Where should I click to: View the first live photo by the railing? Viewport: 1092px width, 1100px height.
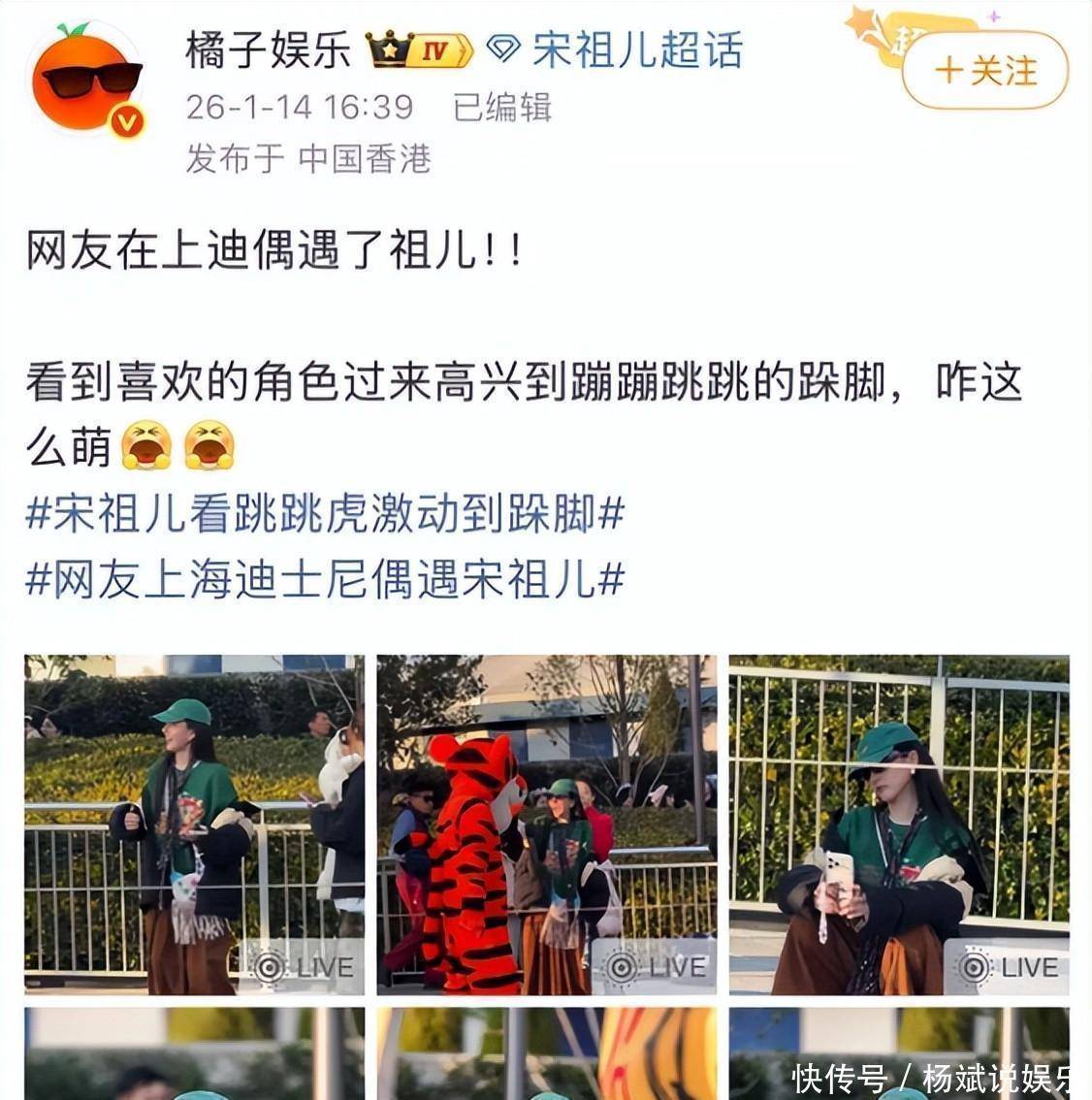click(x=194, y=825)
